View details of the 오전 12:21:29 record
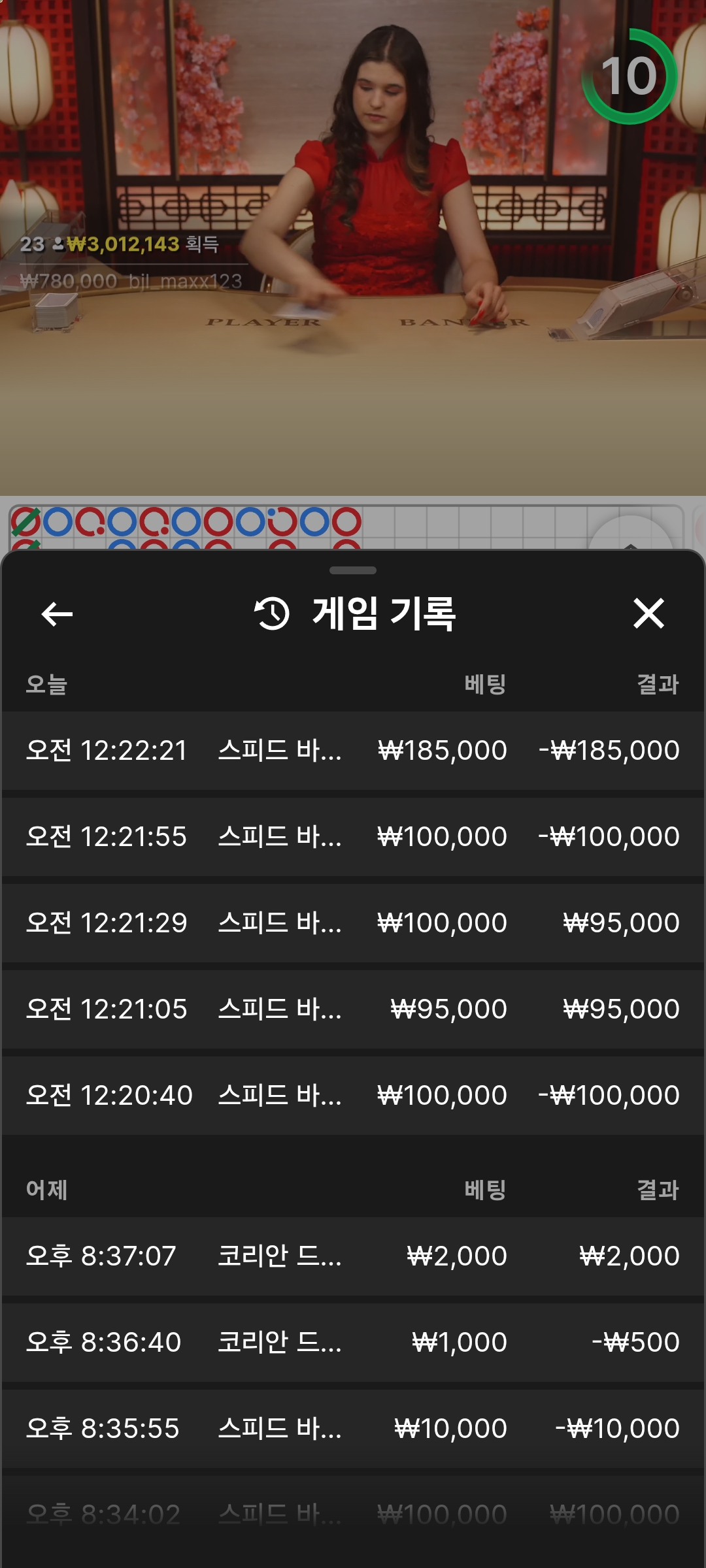Screen dimensions: 706x1568 [353, 923]
